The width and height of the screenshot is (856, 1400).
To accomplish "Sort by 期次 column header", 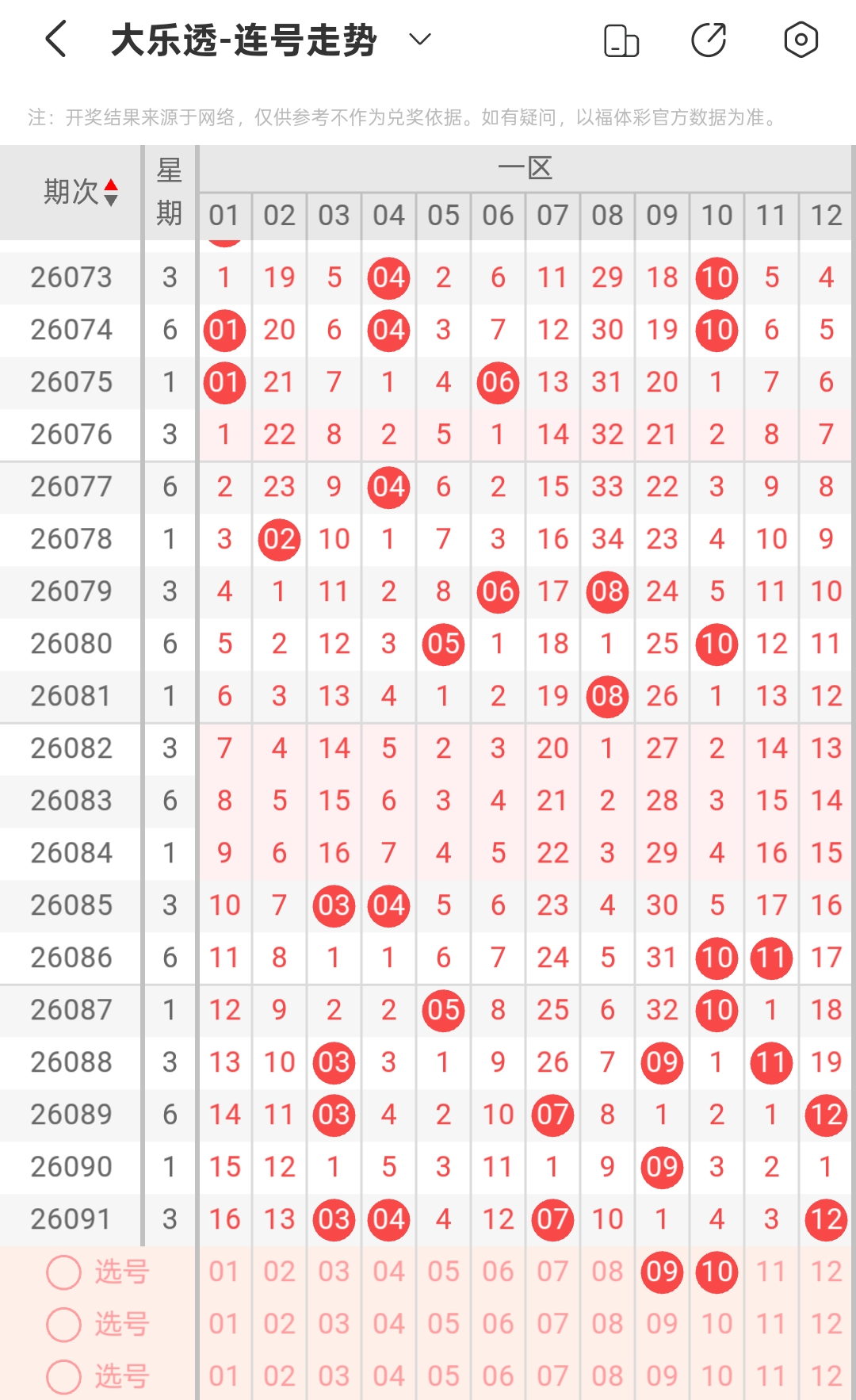I will coord(80,192).
